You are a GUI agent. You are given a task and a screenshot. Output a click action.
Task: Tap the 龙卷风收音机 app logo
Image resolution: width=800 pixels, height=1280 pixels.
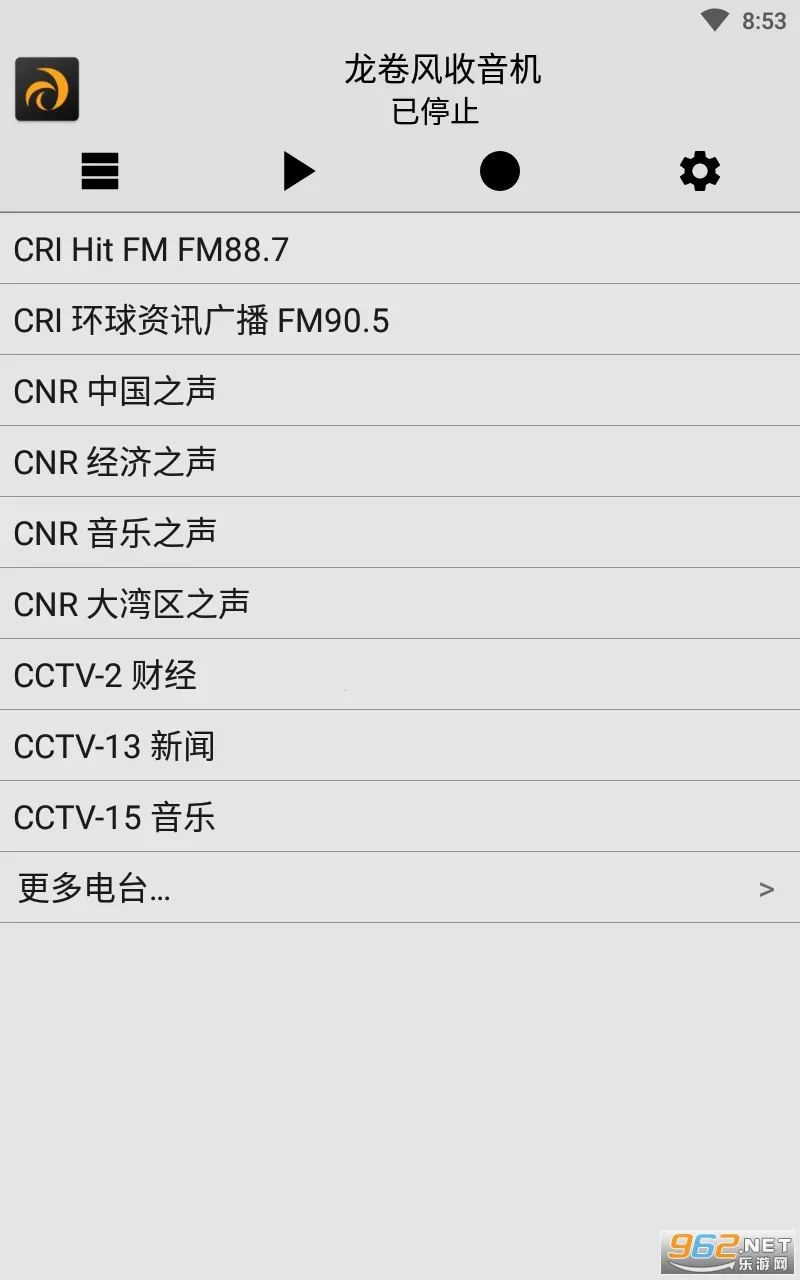point(47,88)
